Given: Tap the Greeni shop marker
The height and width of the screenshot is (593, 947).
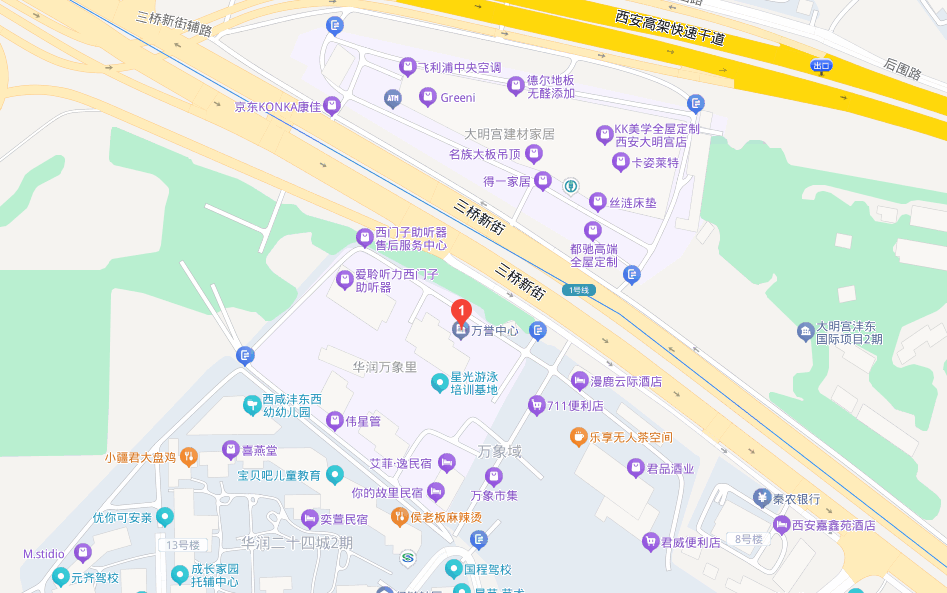Looking at the screenshot, I should (428, 97).
